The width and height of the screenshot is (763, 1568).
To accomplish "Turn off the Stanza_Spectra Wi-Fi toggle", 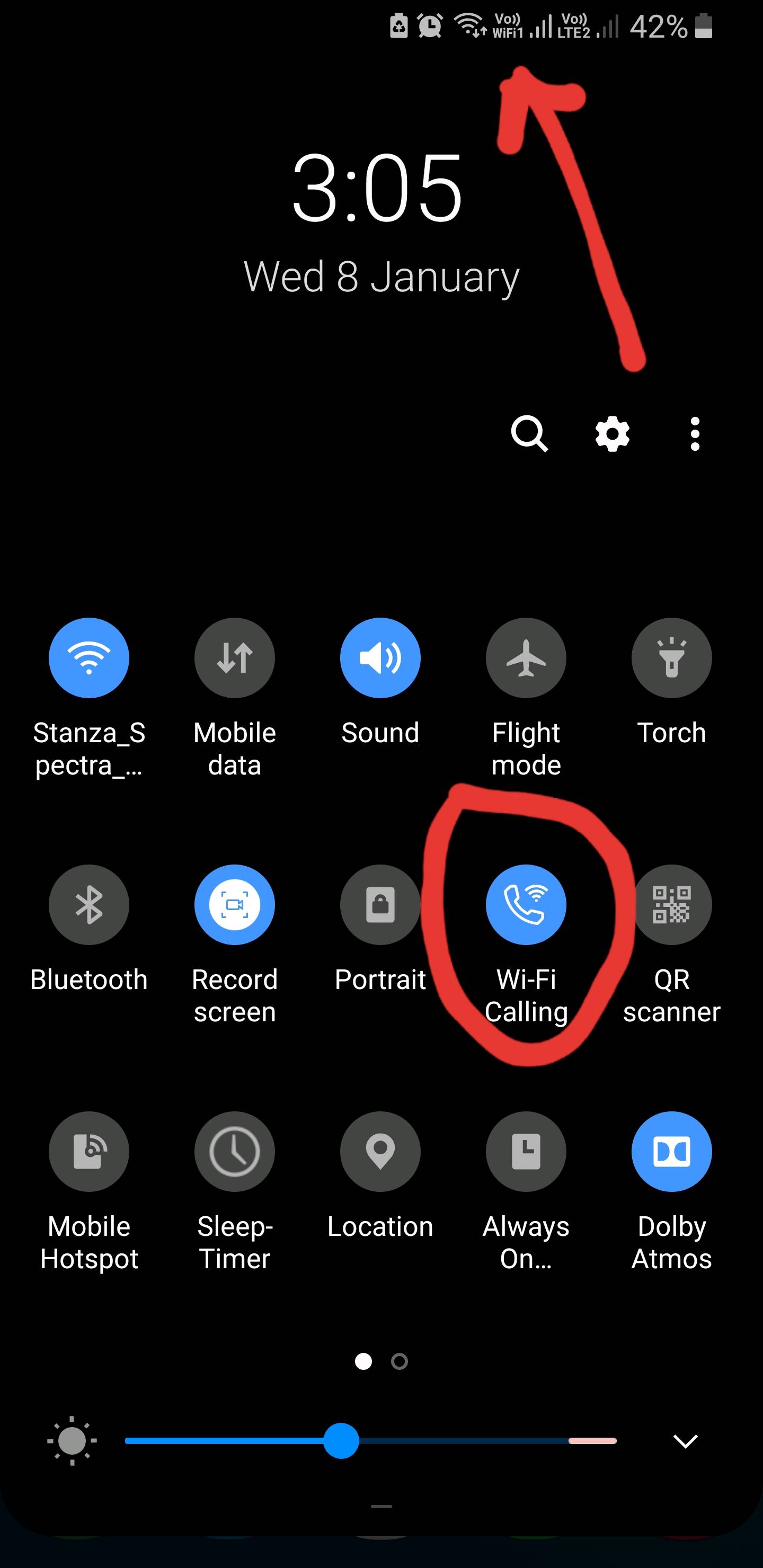I will tap(89, 657).
